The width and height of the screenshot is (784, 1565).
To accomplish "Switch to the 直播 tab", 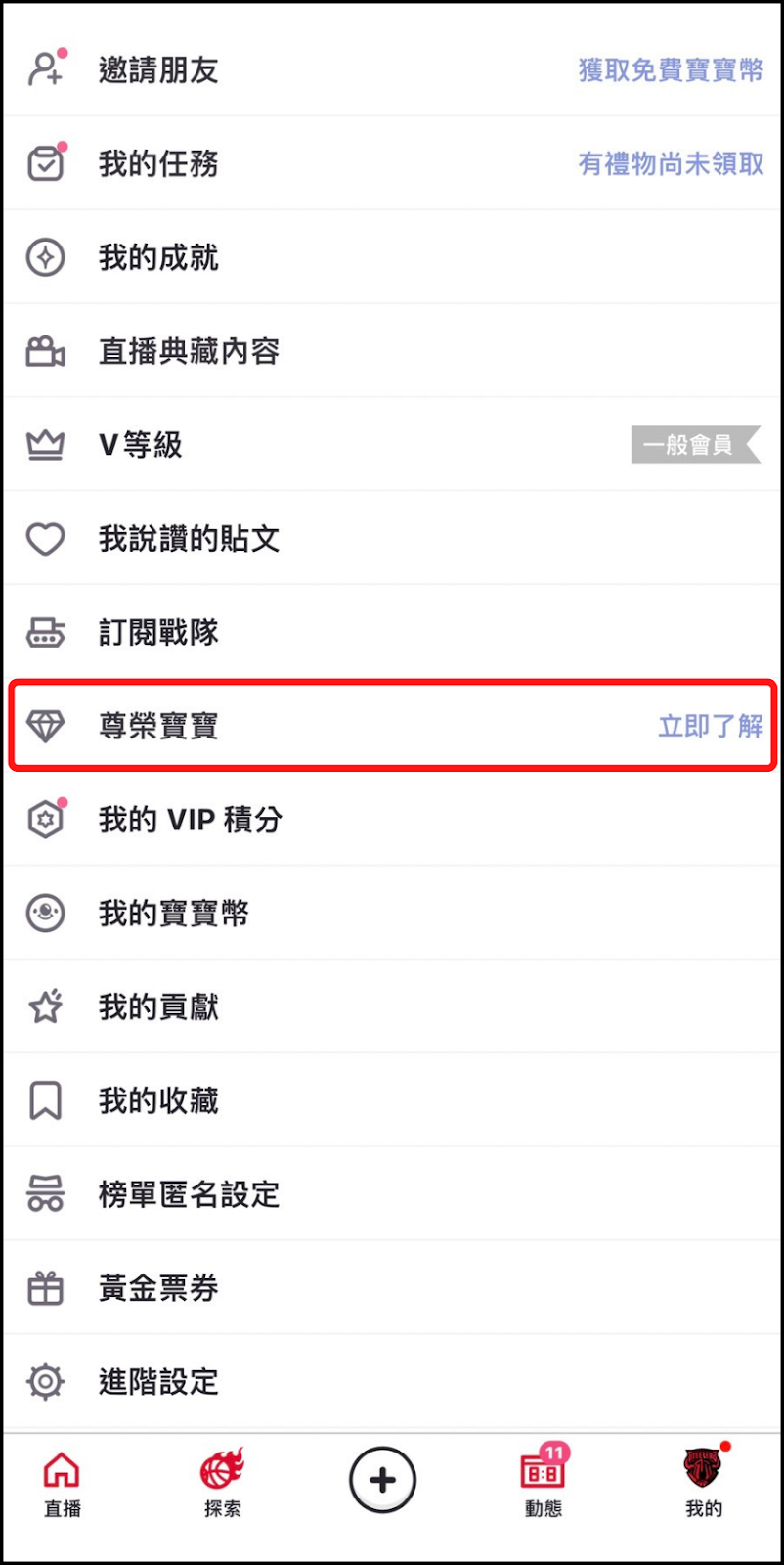I will click(x=62, y=1483).
